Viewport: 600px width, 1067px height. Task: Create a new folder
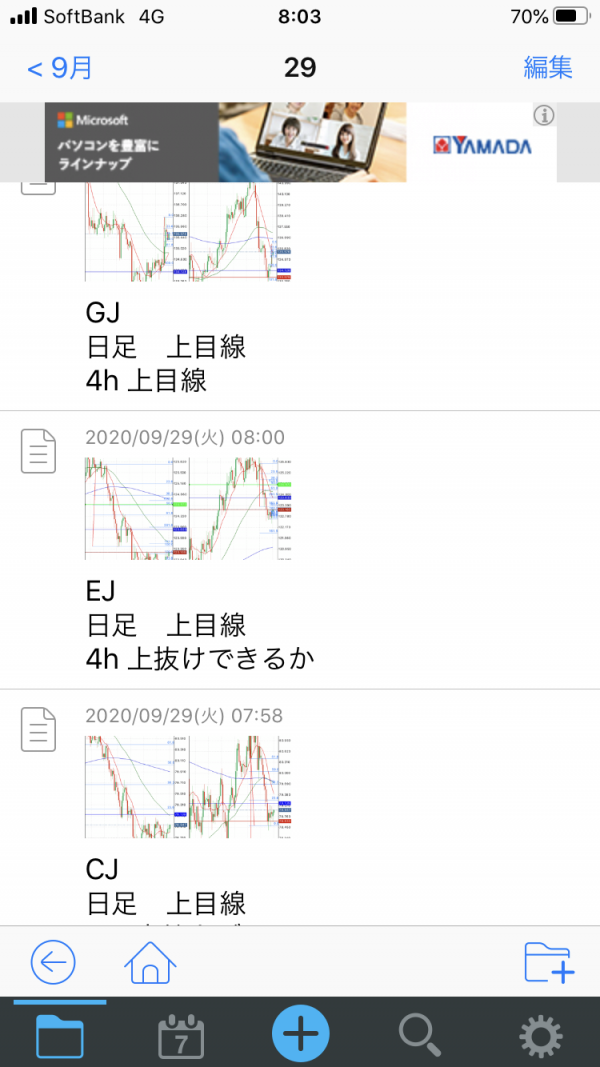[550, 962]
